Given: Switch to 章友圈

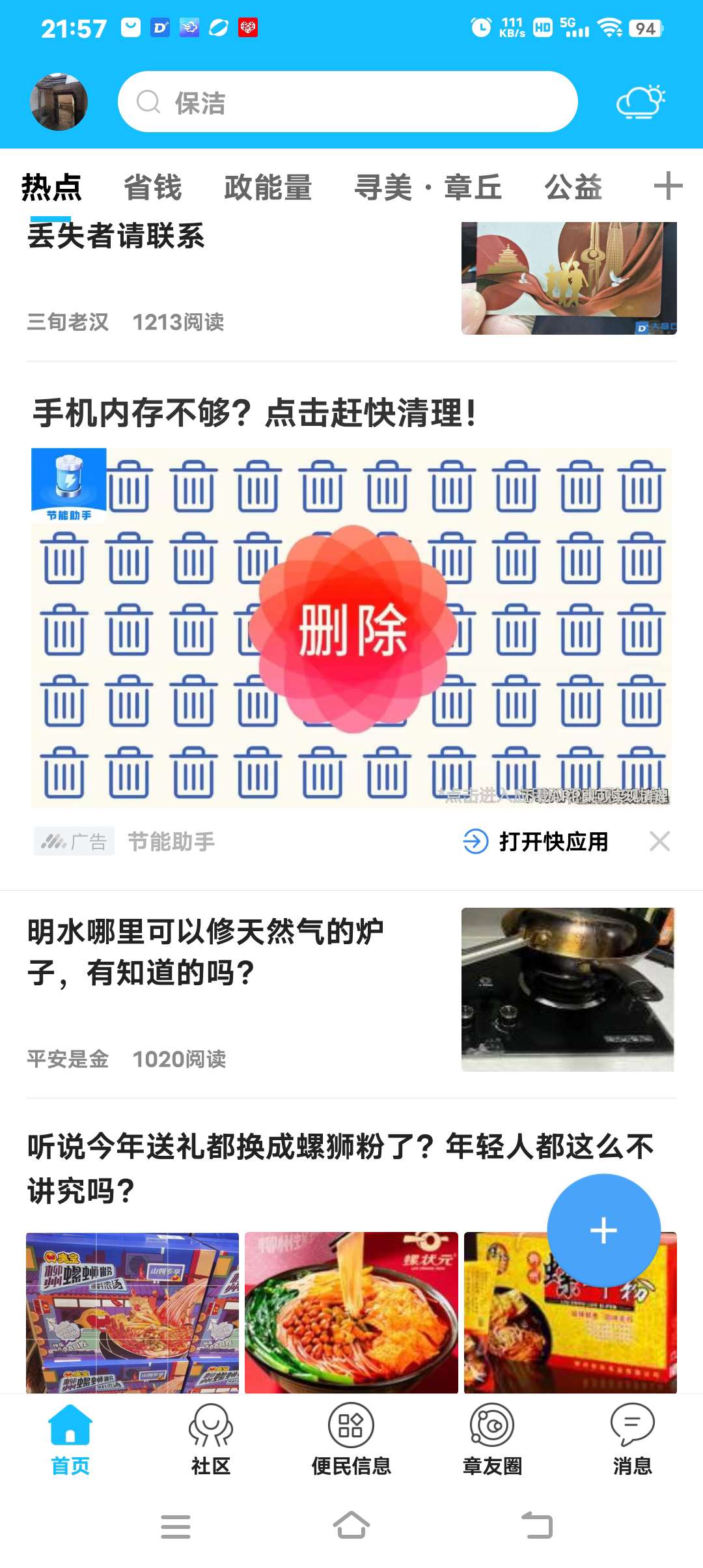Looking at the screenshot, I should [x=492, y=1439].
